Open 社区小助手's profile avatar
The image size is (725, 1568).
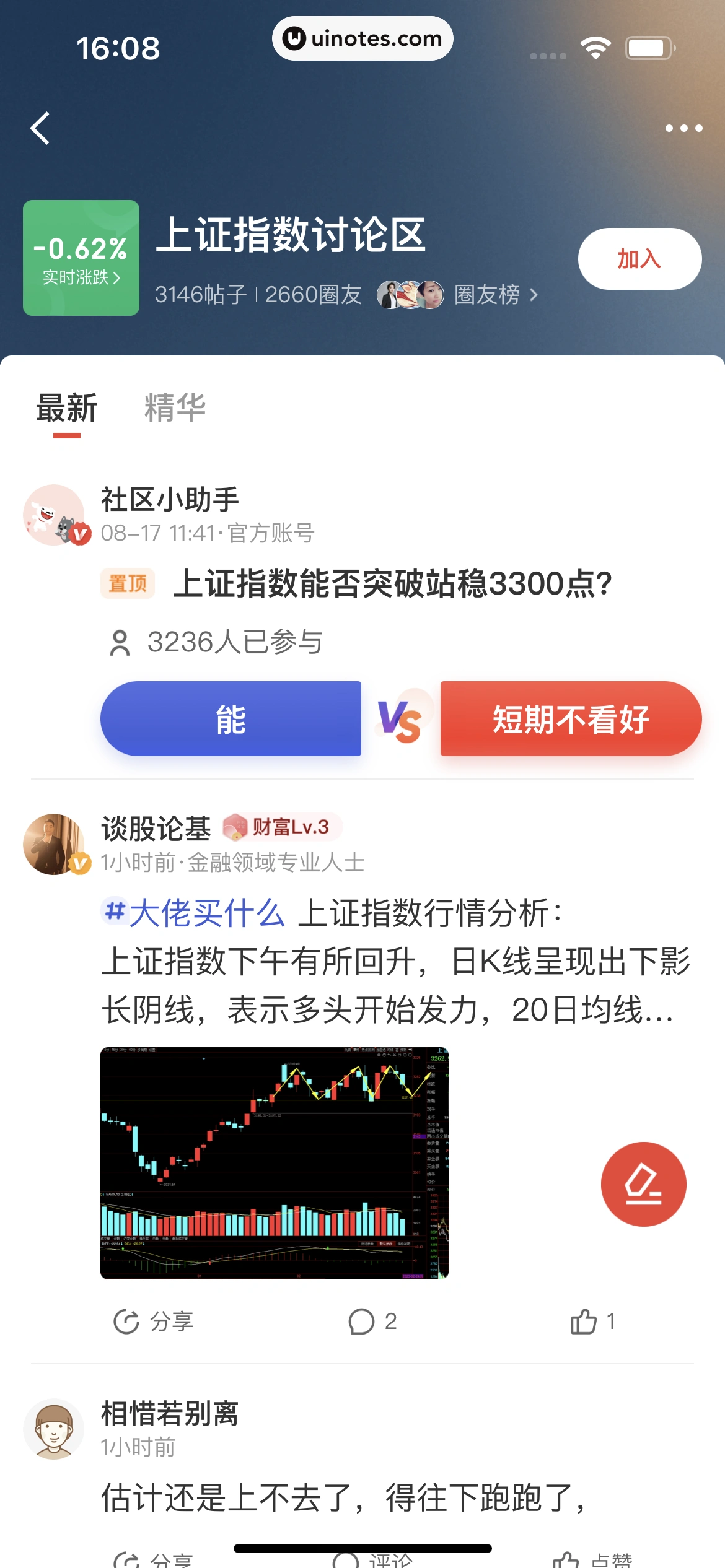point(55,515)
